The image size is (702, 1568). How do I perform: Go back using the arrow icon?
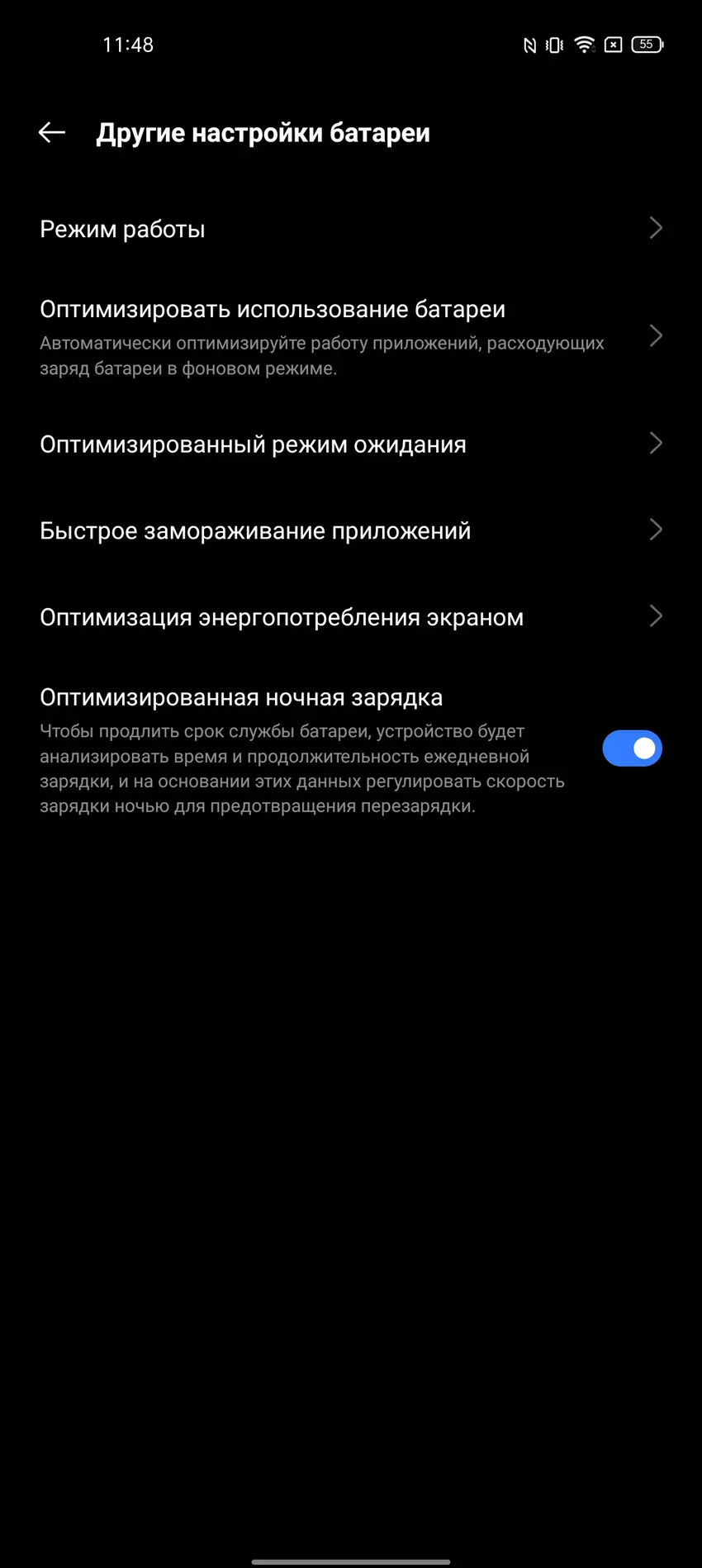(52, 132)
